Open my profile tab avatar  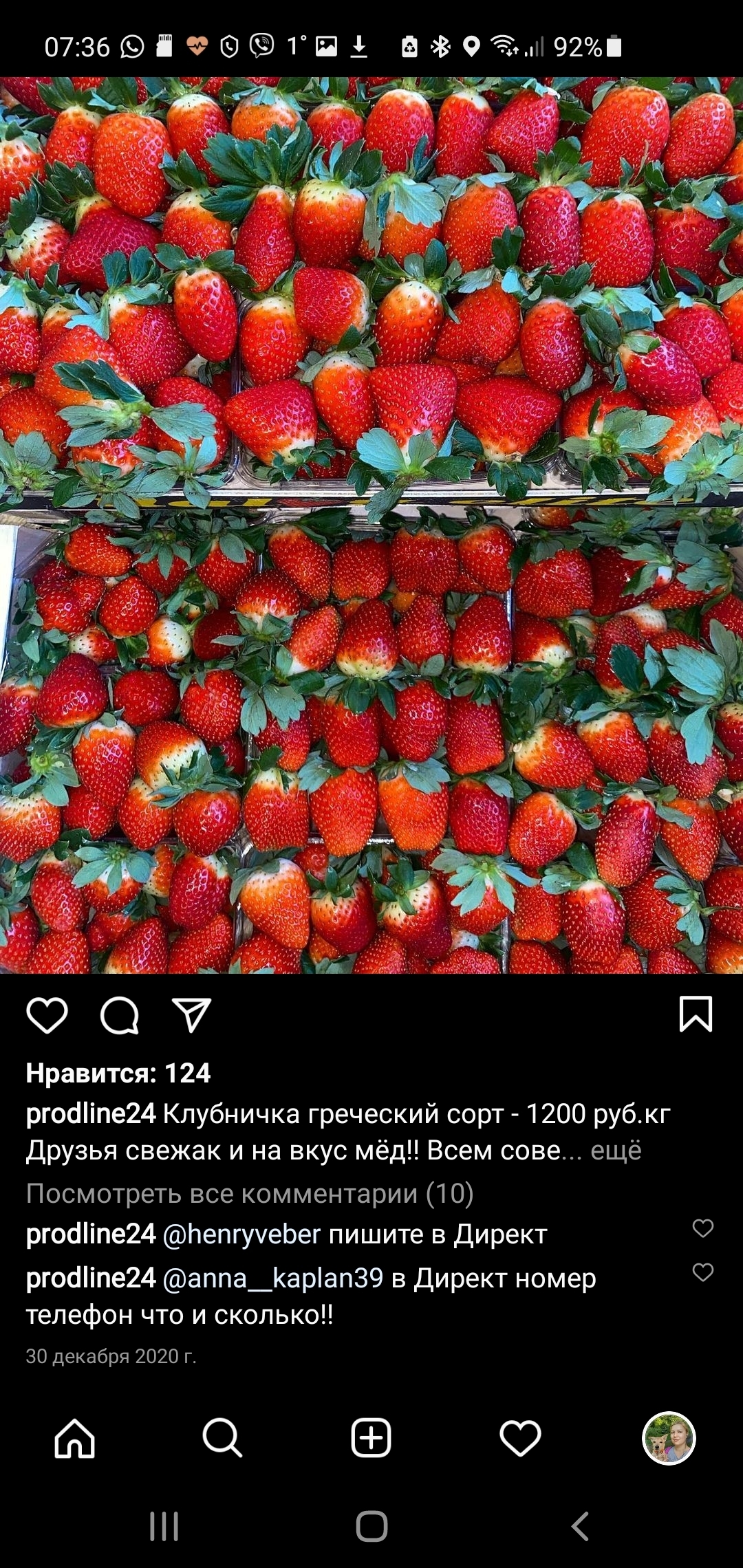[x=669, y=1439]
